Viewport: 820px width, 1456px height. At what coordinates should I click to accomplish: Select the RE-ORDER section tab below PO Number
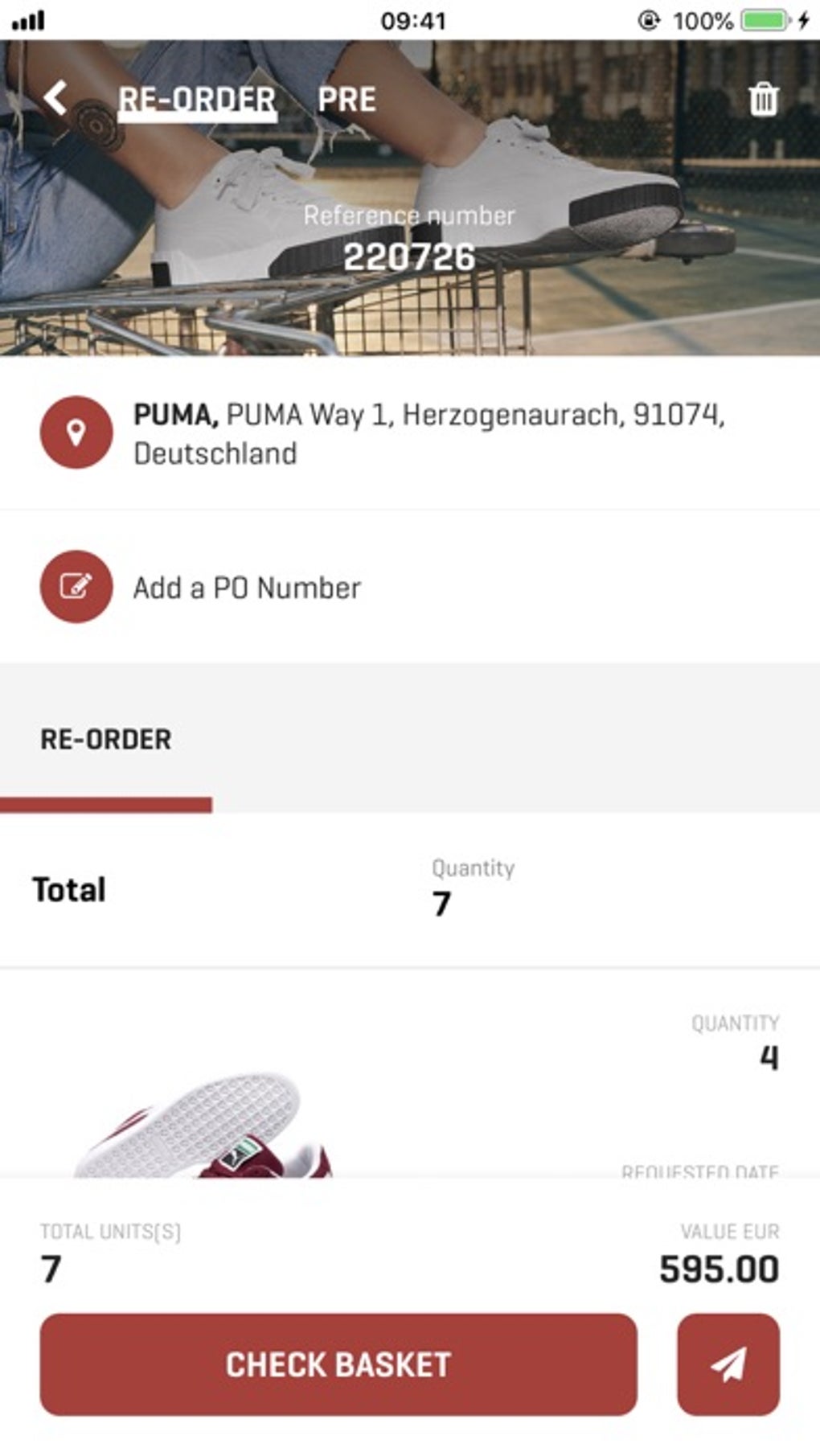(106, 740)
